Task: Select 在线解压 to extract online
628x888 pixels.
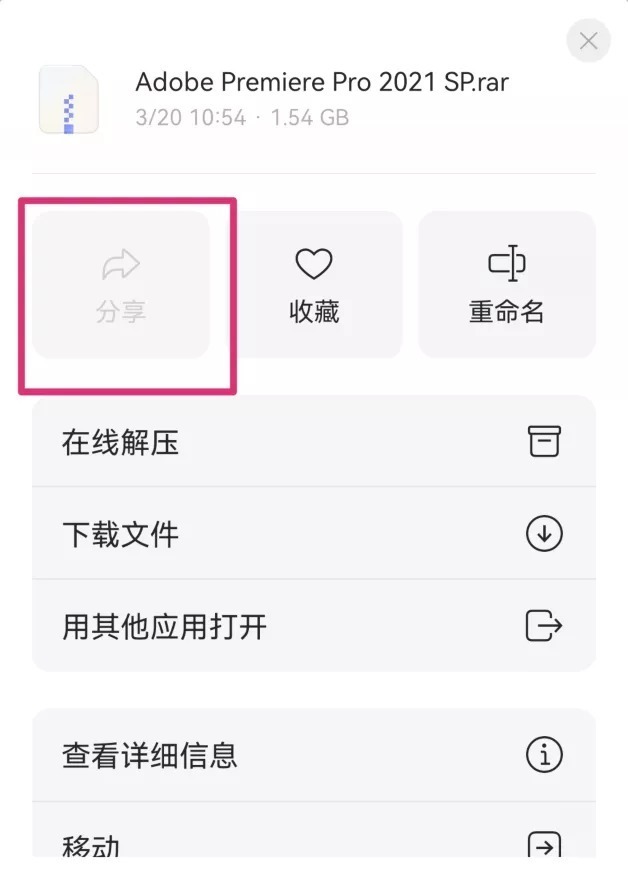Action: (x=314, y=442)
